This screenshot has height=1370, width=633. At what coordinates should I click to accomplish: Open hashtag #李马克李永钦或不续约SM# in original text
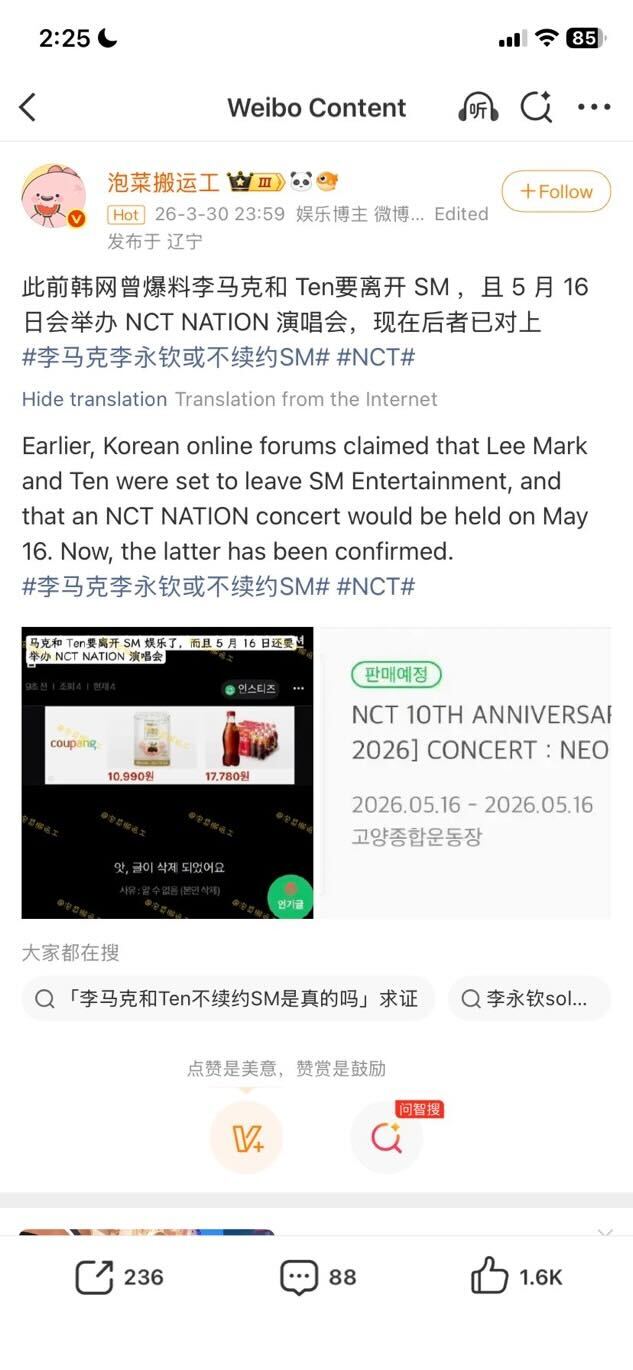[174, 357]
